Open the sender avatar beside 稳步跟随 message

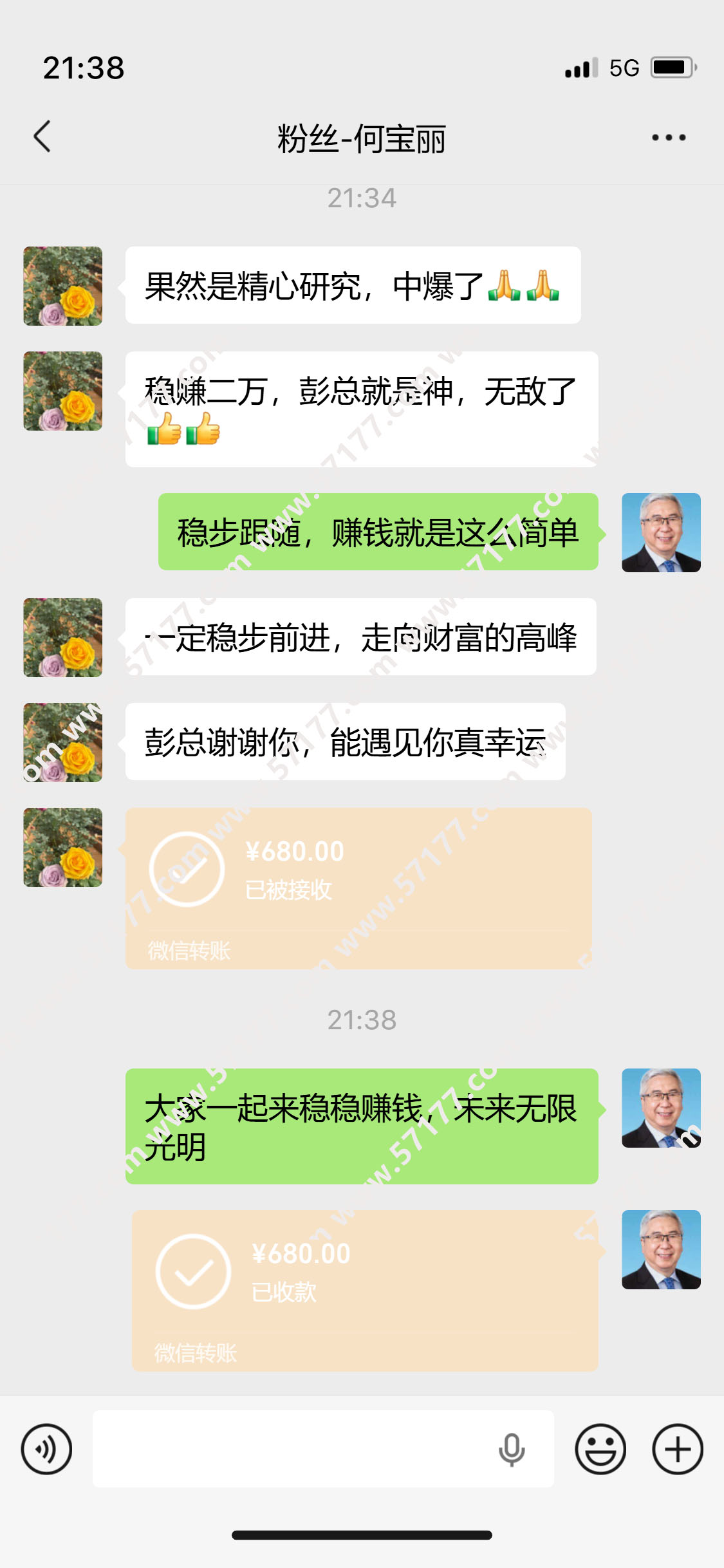pos(661,532)
